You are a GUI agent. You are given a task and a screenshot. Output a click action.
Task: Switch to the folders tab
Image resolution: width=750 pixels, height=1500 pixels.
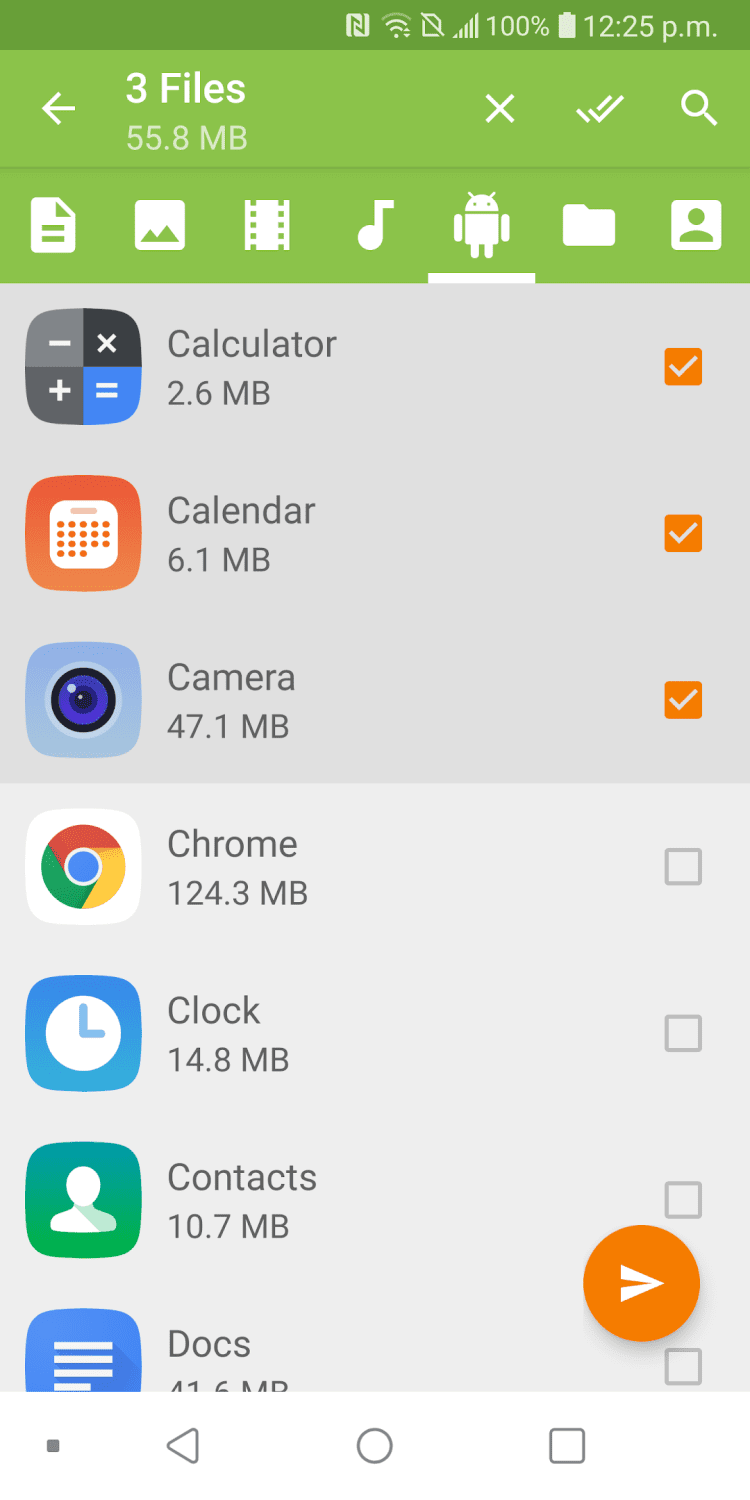click(588, 225)
